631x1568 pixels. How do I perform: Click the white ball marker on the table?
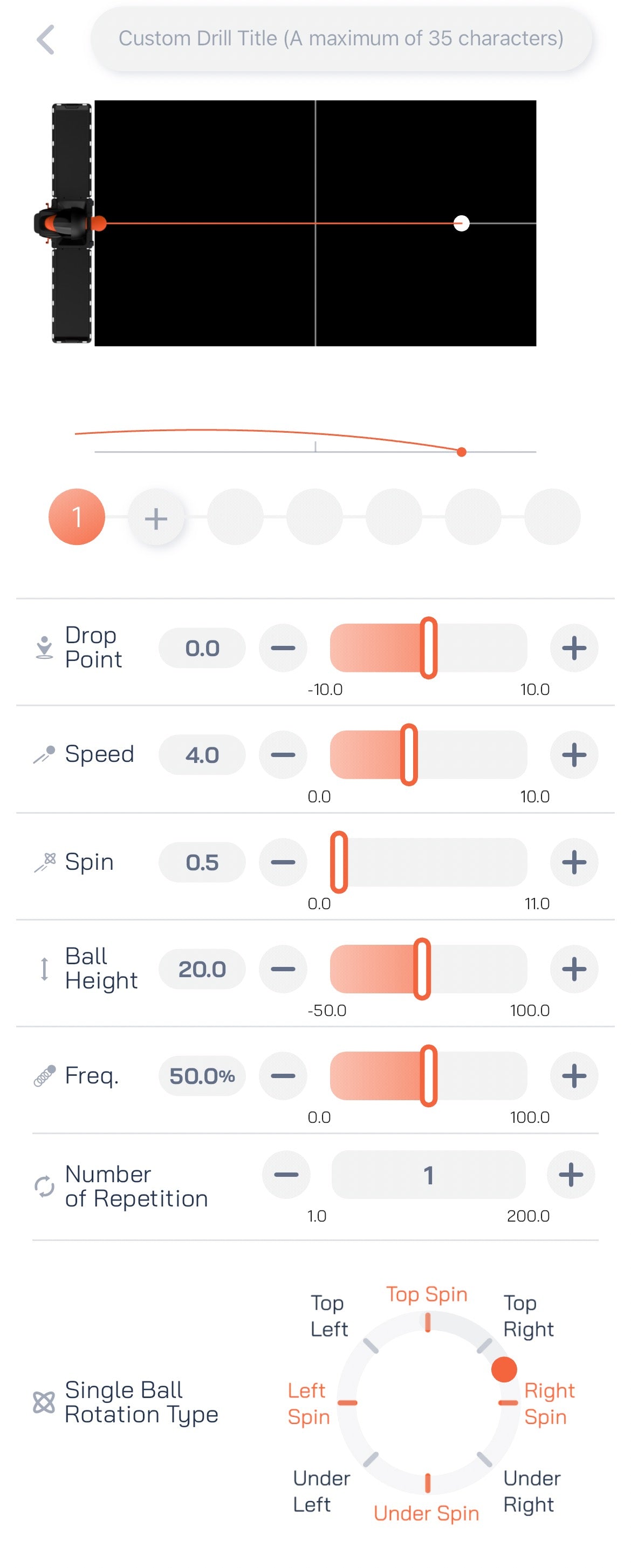(x=461, y=223)
